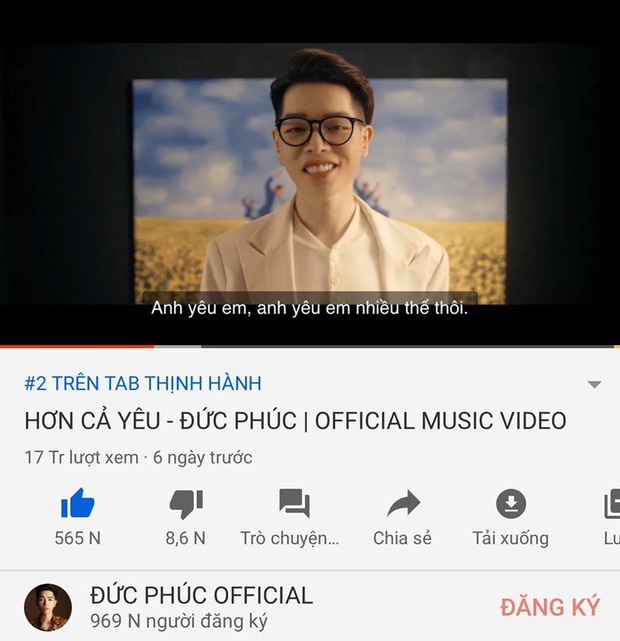Expand the video description arrow

click(x=594, y=384)
